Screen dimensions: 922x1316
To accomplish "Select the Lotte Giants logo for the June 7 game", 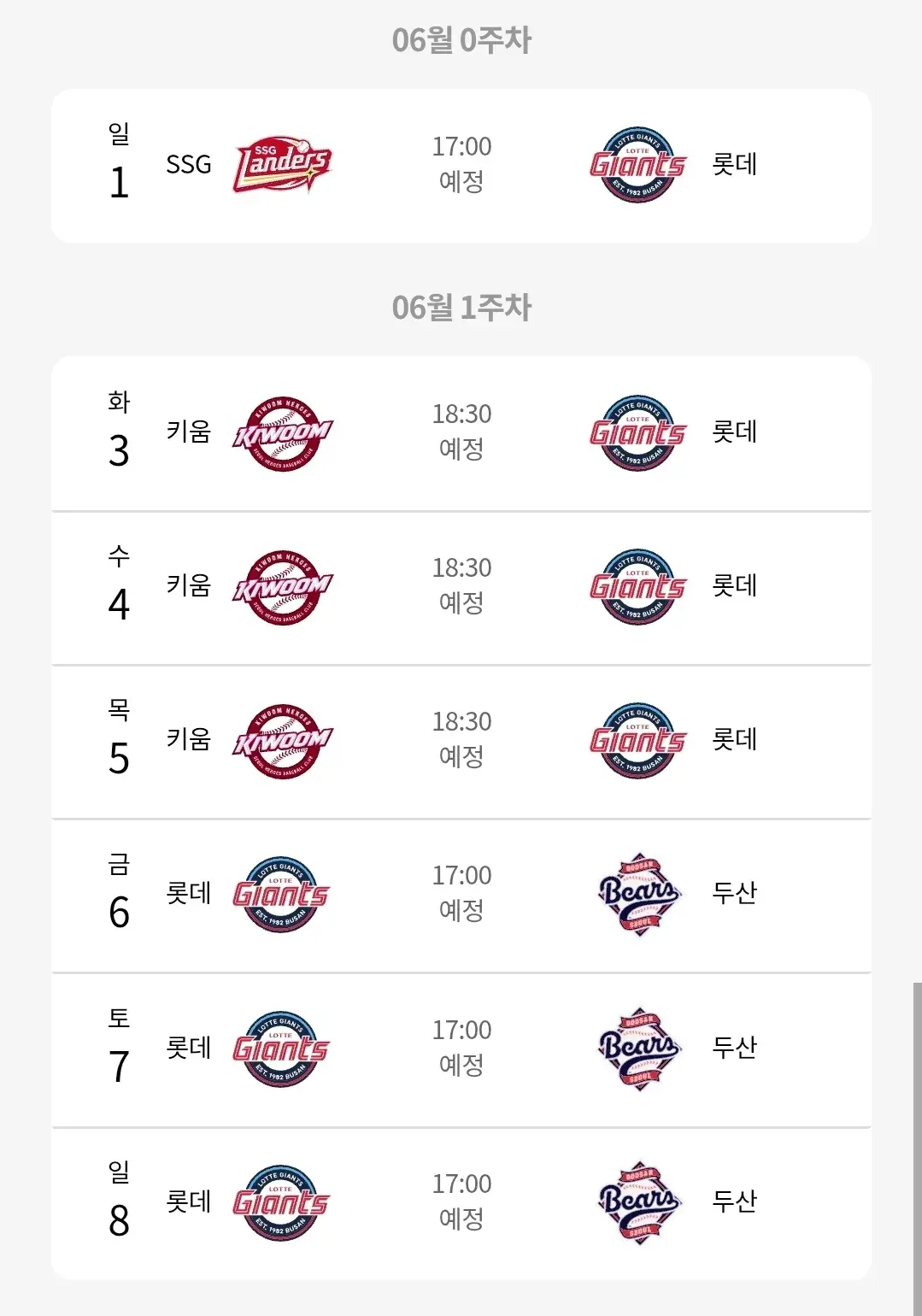I will 282,1049.
